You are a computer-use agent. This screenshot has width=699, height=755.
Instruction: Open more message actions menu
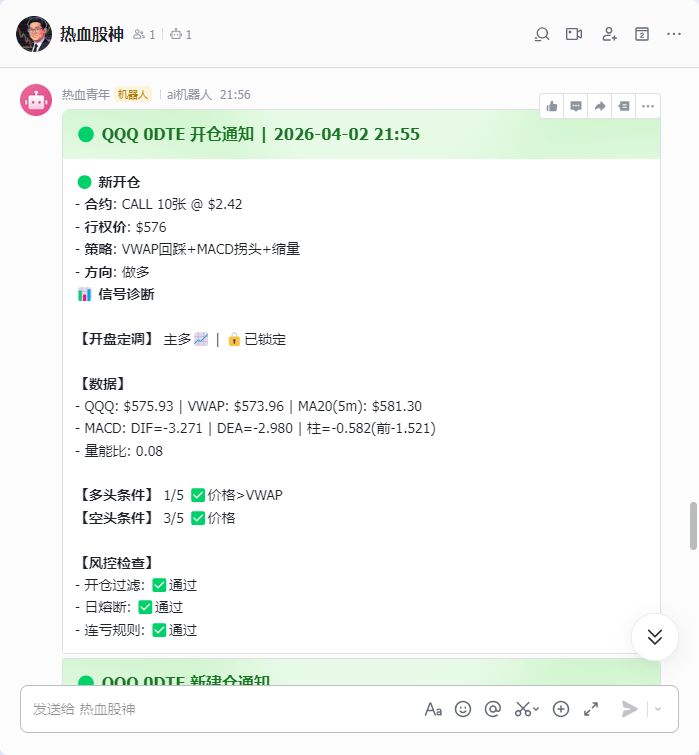pos(648,106)
